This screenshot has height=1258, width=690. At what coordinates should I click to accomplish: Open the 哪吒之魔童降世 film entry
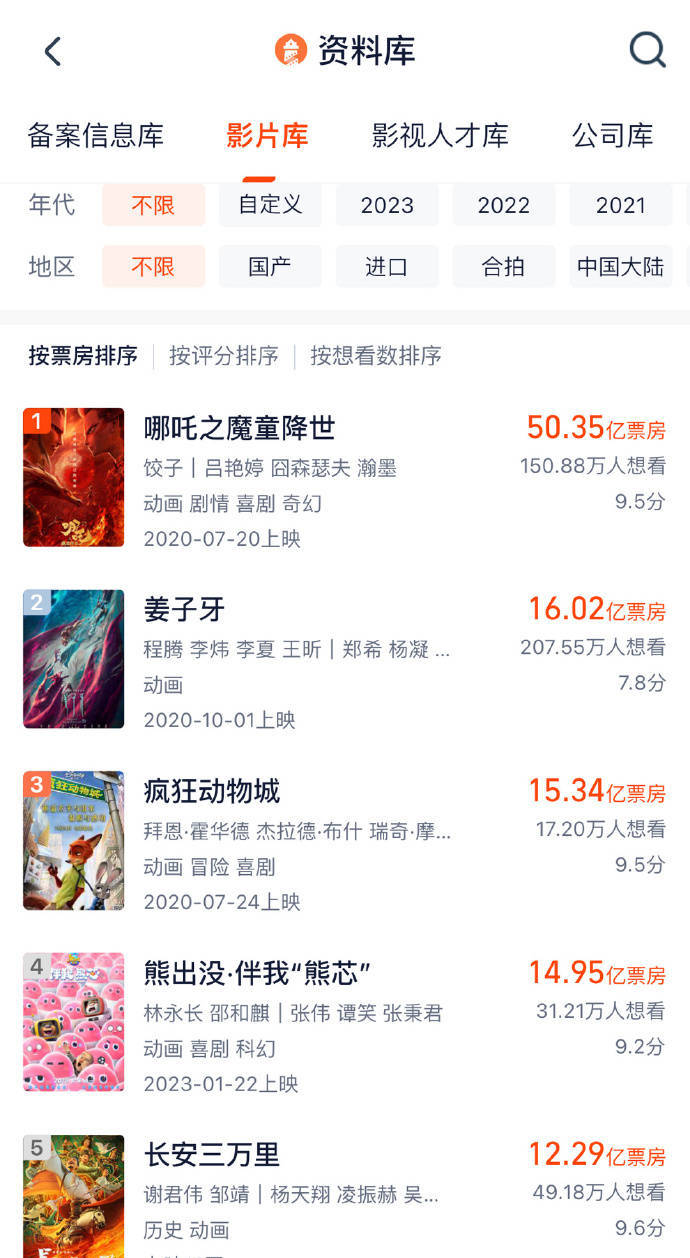tap(240, 429)
